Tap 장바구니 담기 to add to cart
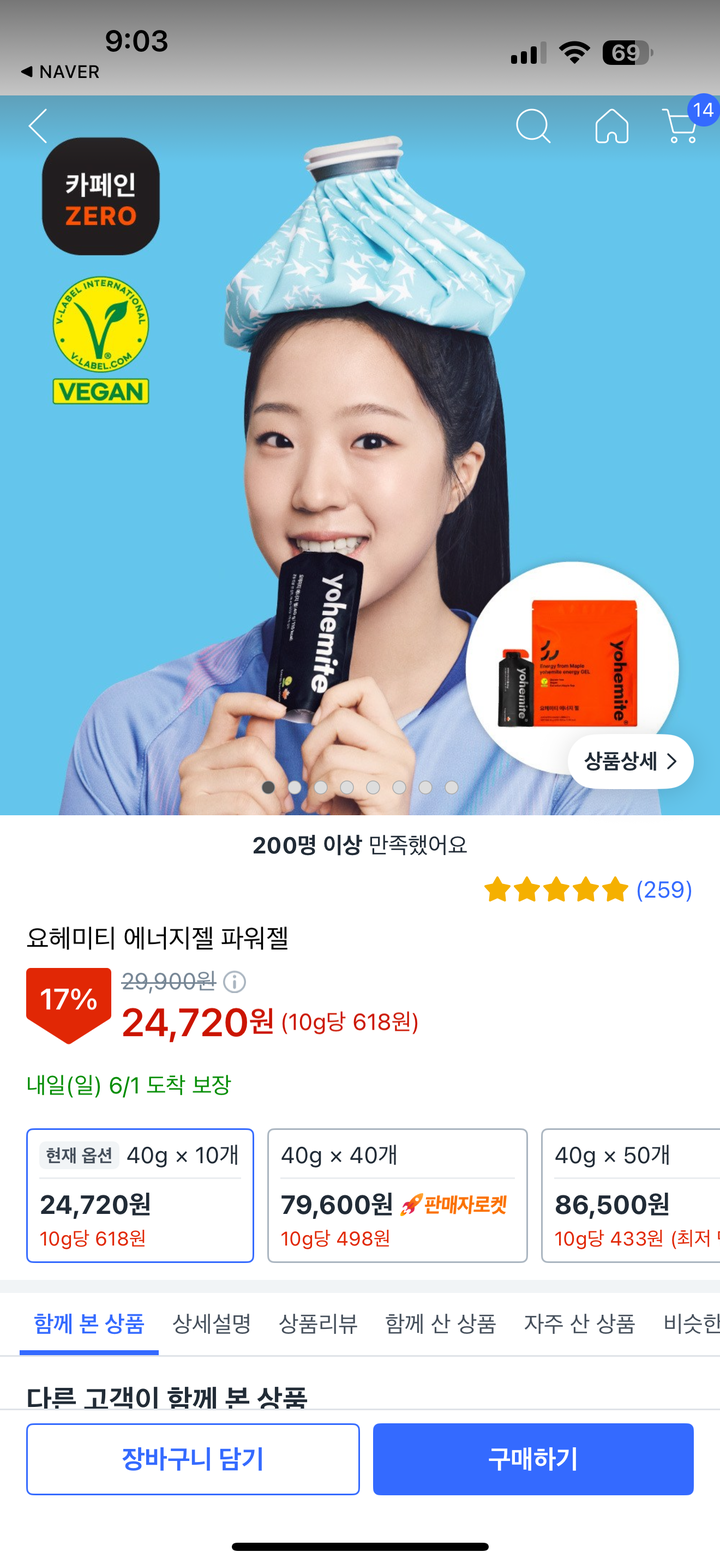 pyautogui.click(x=193, y=1459)
